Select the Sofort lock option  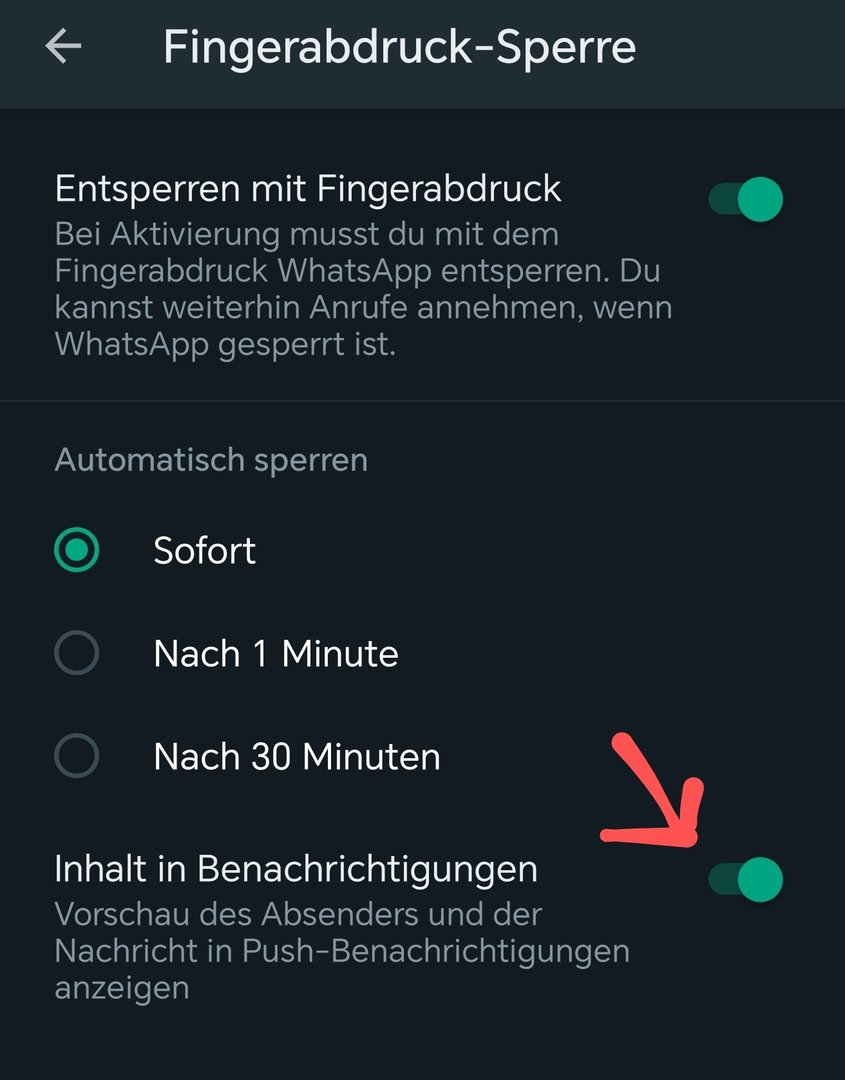(77, 550)
